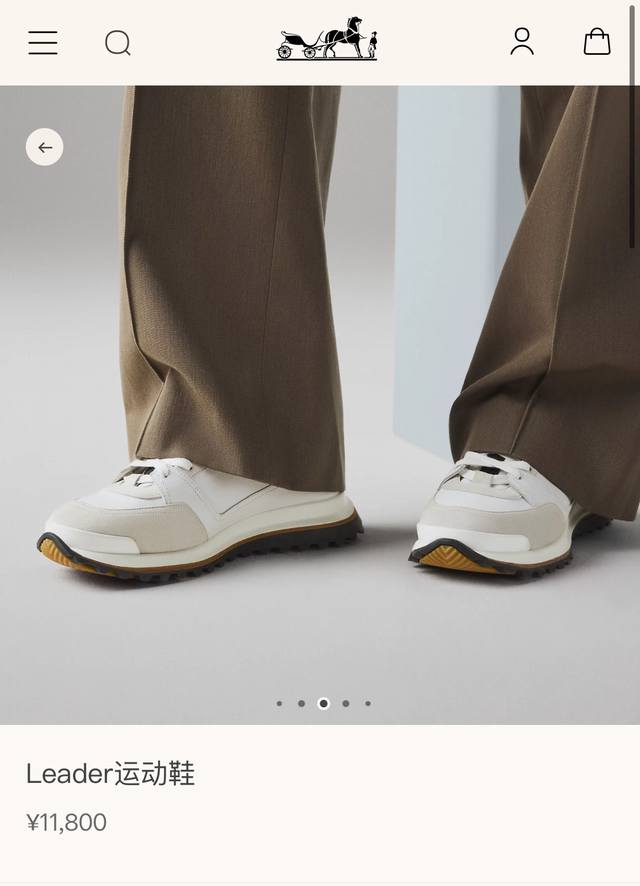Open the search icon
This screenshot has width=640, height=886.
(118, 43)
